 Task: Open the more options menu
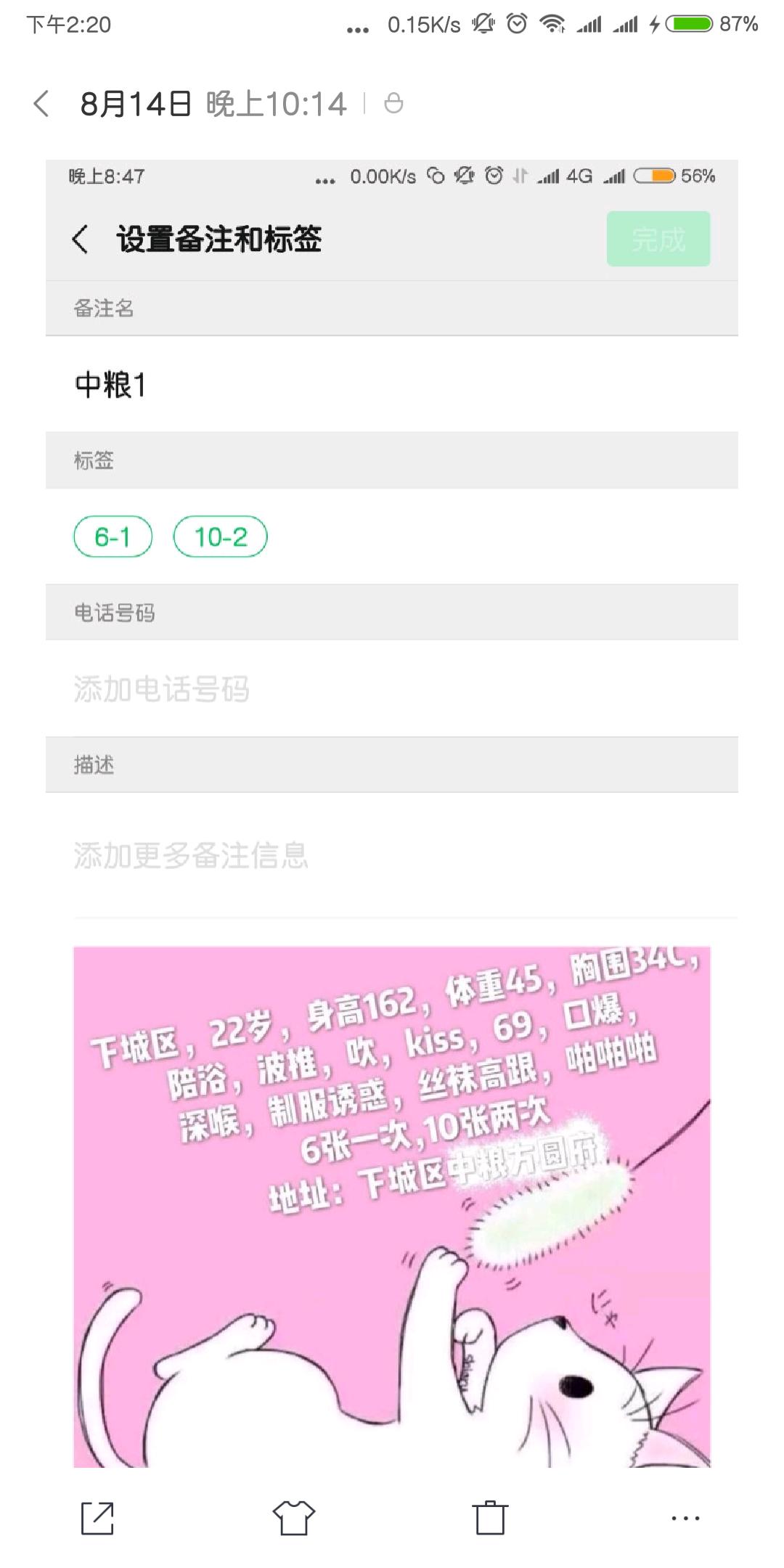pyautogui.click(x=685, y=1517)
